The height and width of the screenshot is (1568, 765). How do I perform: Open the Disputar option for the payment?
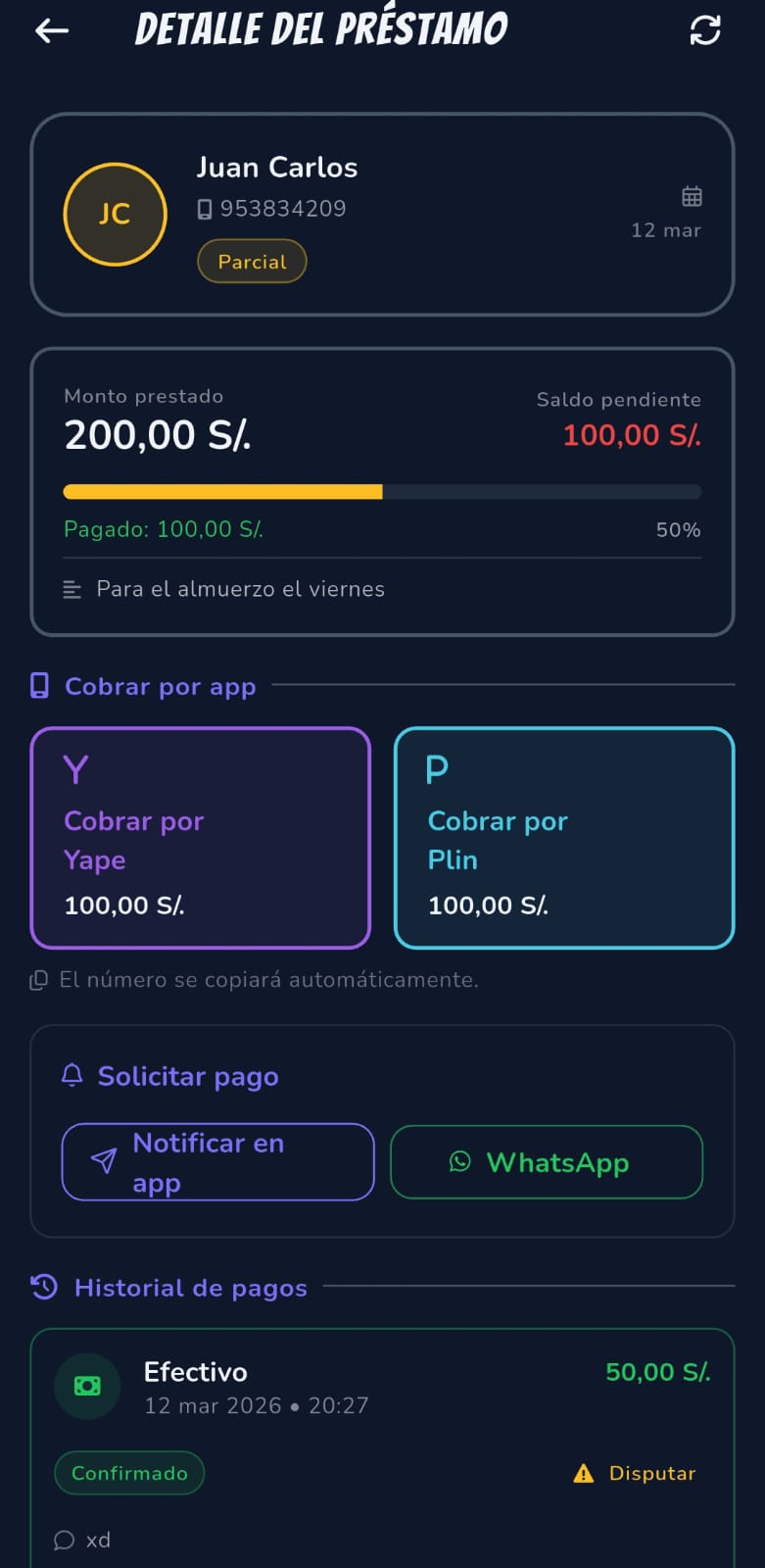point(650,1473)
